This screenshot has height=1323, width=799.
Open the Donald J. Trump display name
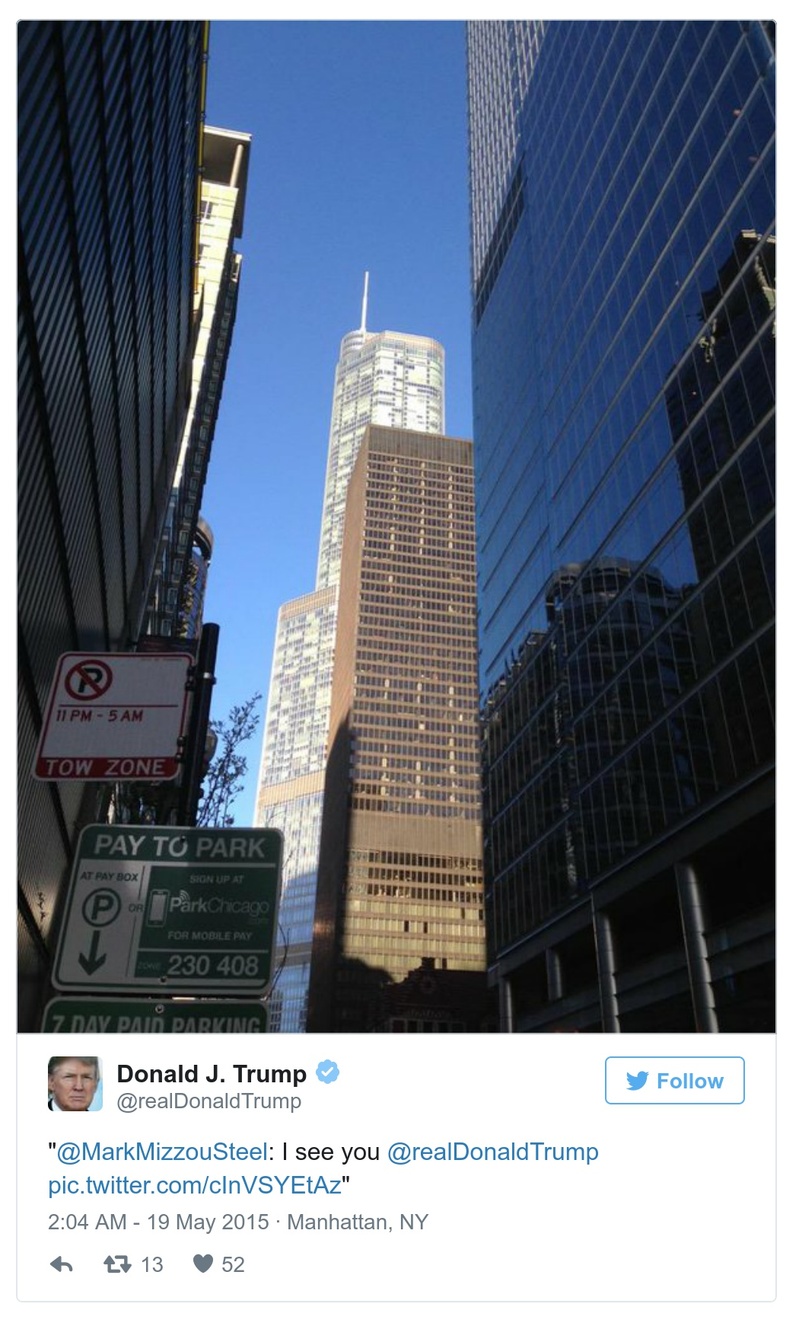pos(211,1074)
